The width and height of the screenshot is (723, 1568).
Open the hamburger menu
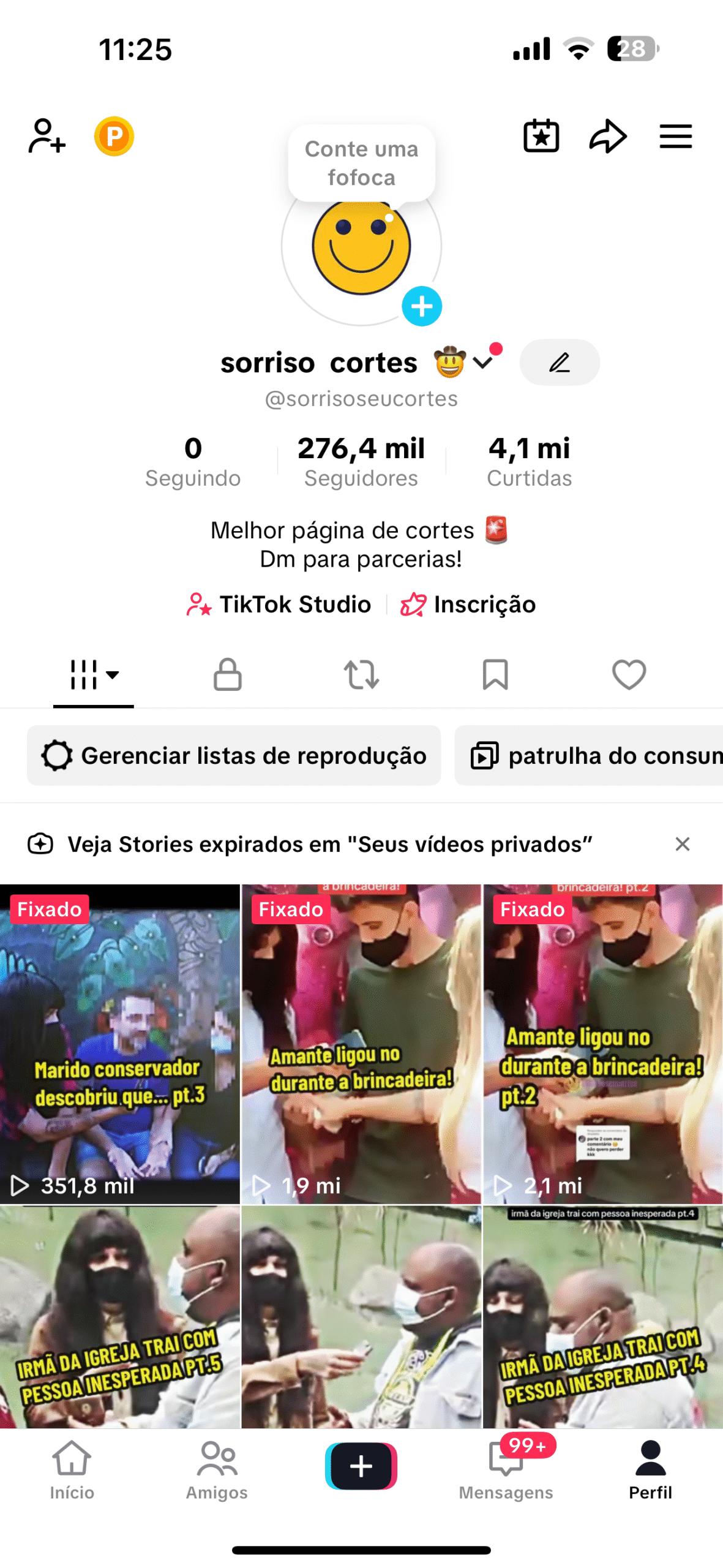coord(675,135)
